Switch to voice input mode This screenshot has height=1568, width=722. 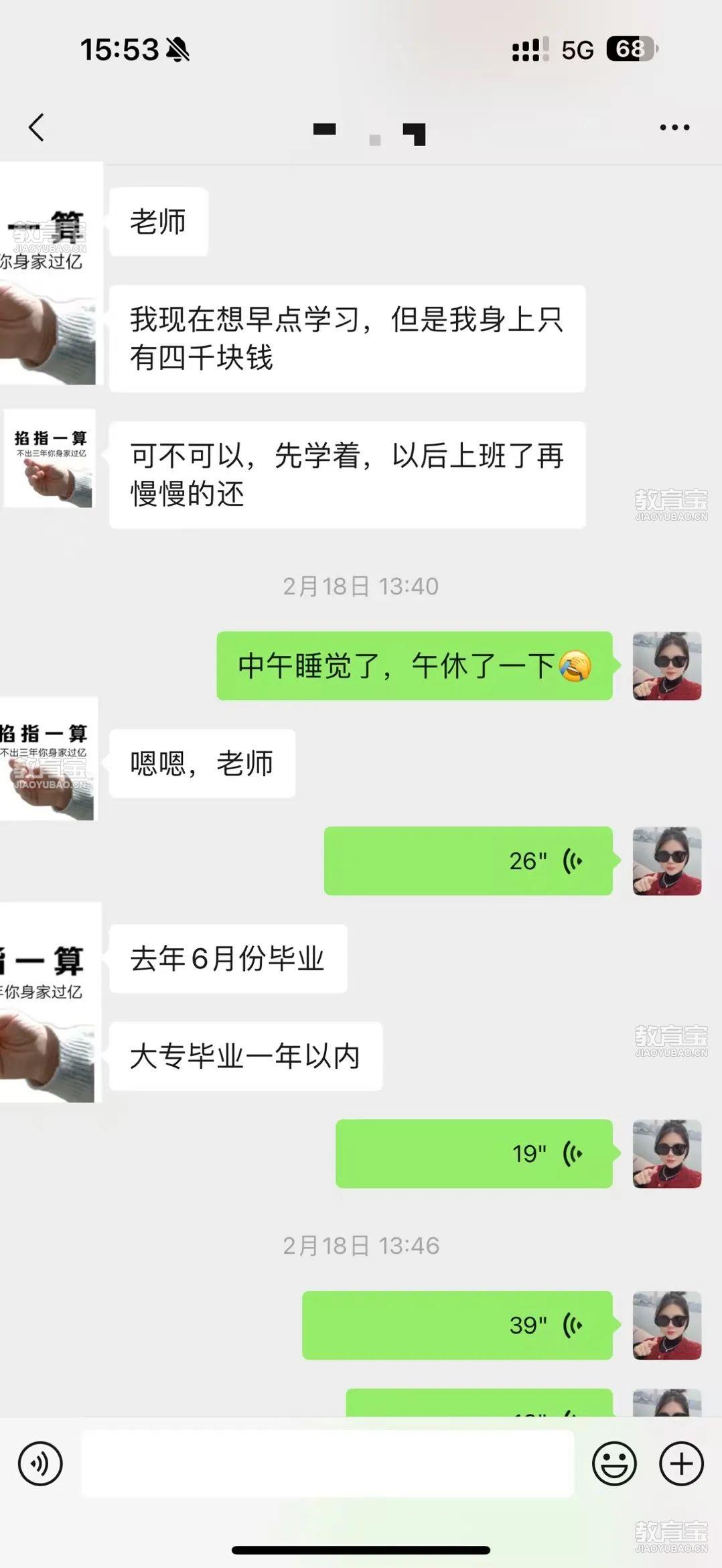click(x=40, y=1464)
